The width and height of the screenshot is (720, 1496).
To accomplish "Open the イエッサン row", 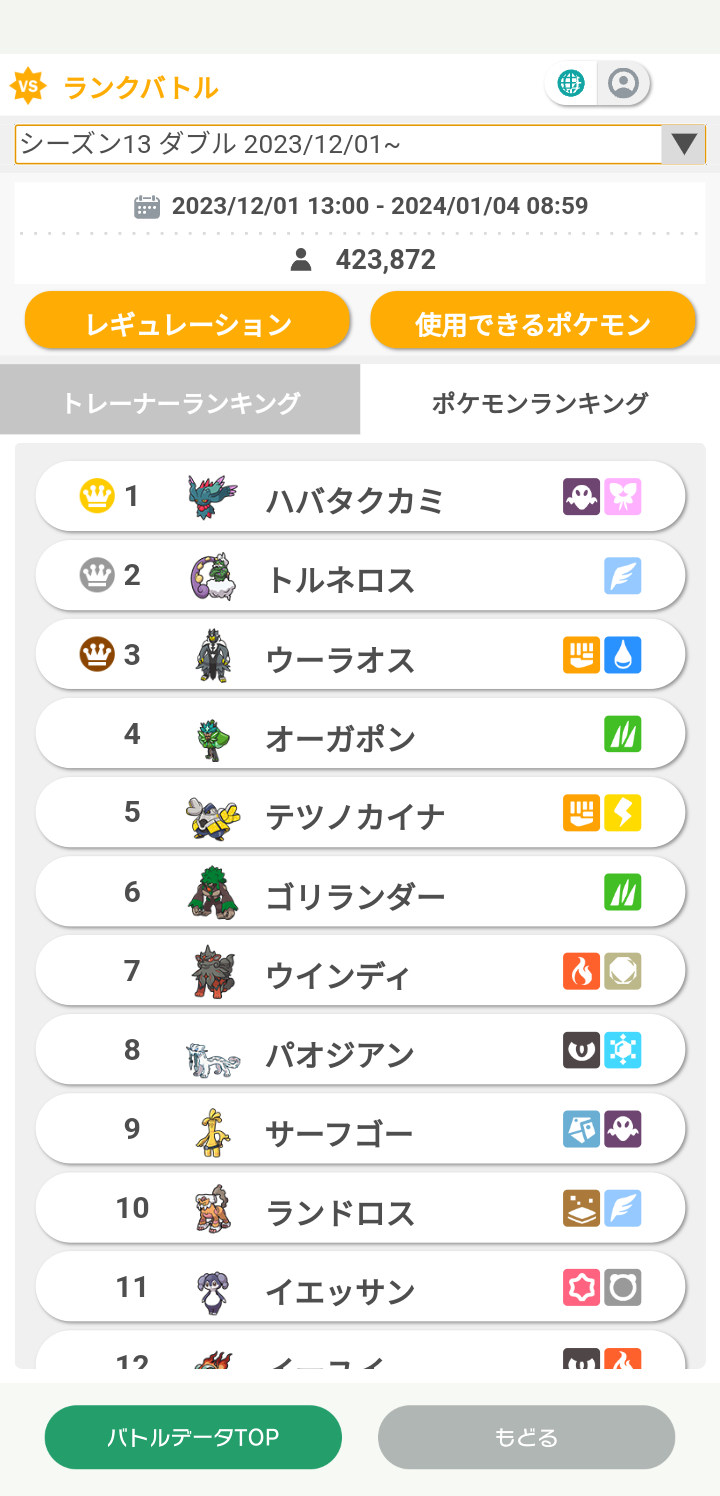I will coord(360,1288).
